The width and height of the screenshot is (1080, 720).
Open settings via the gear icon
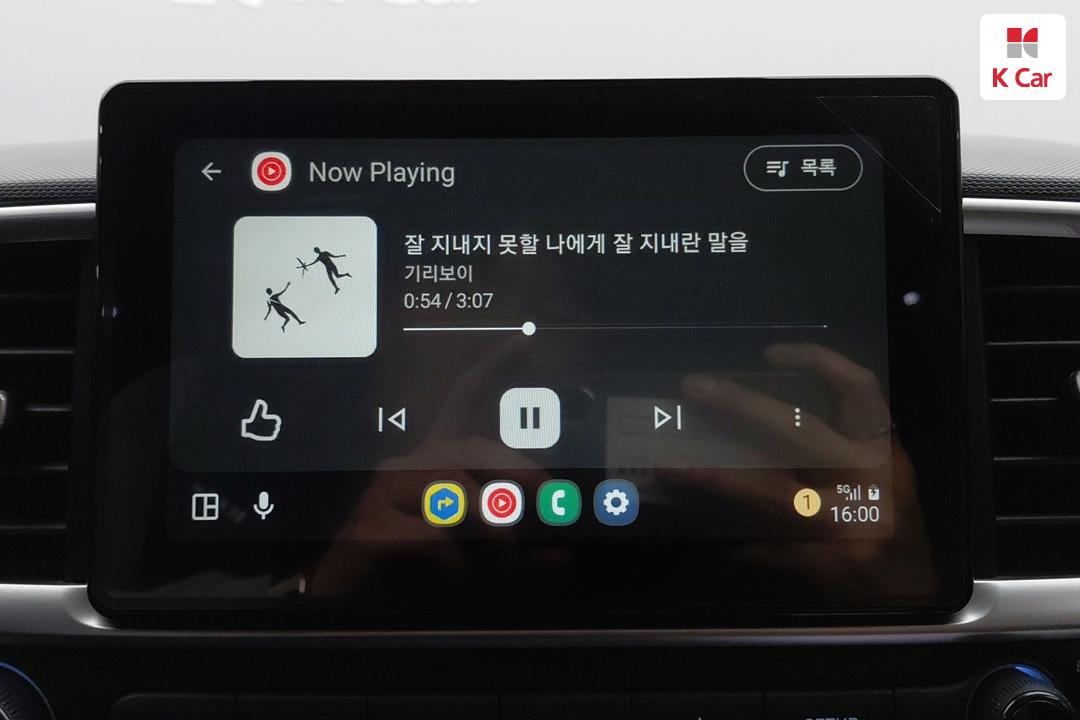[615, 504]
